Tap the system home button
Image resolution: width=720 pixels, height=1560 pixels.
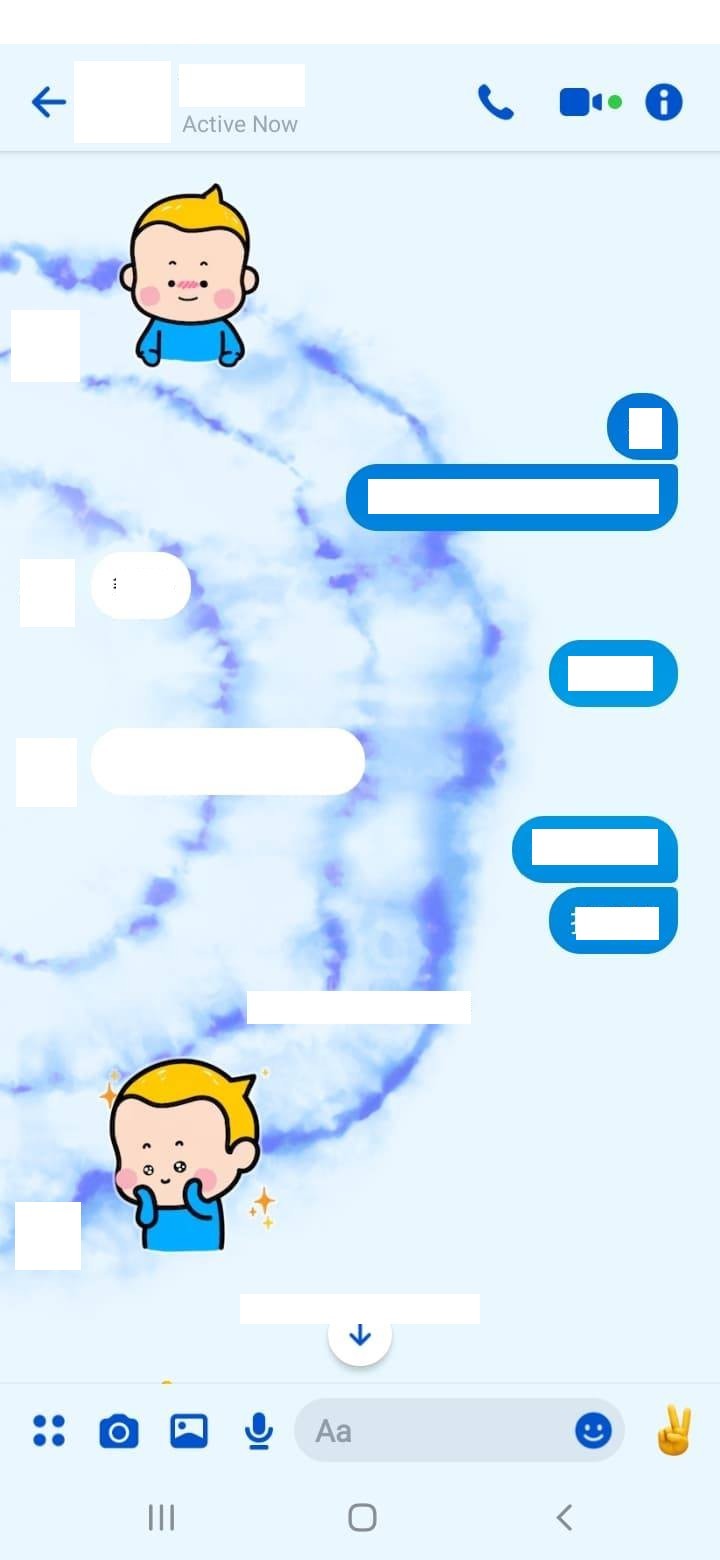(x=362, y=1518)
